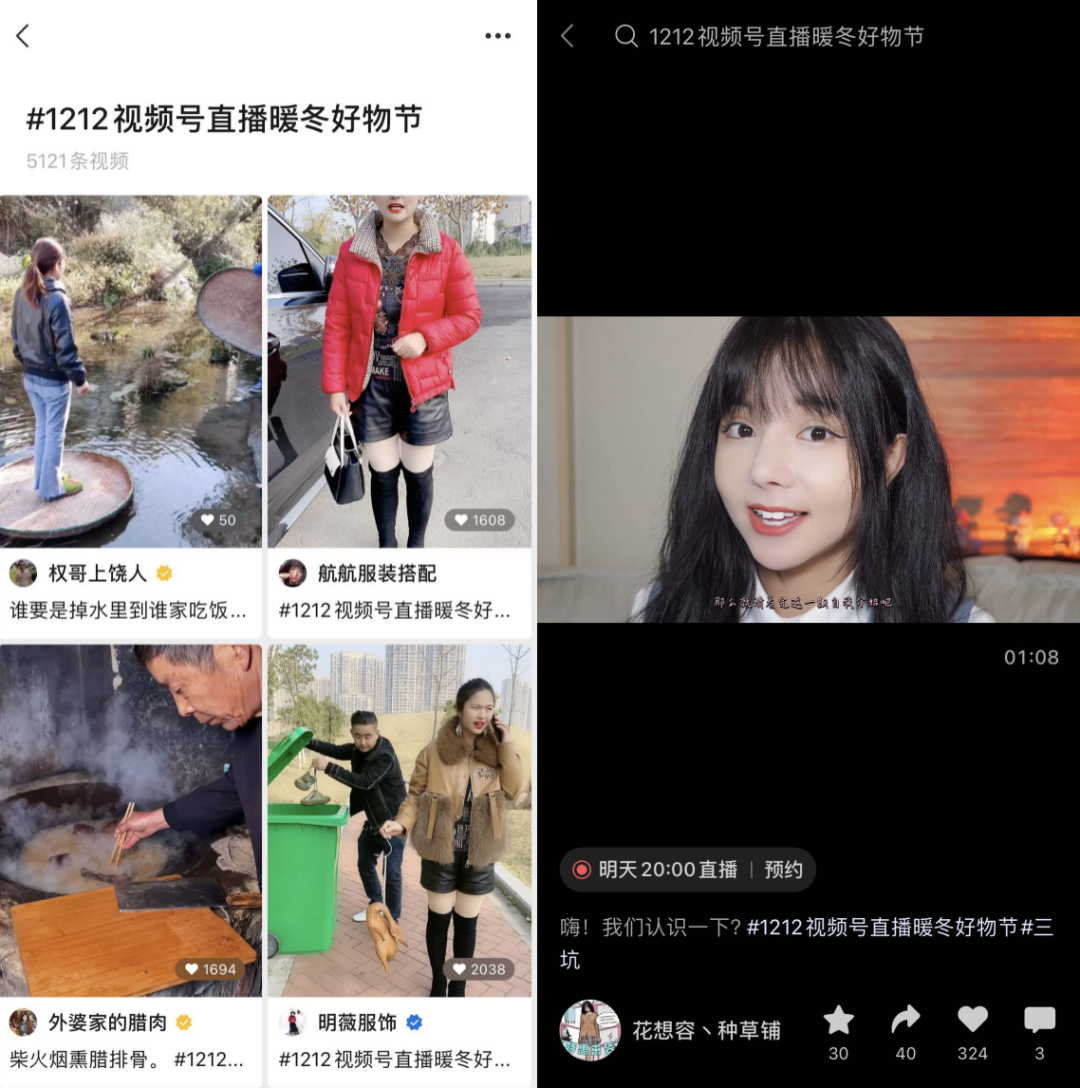Favorite the video with the star icon
1080x1088 pixels.
pyautogui.click(x=838, y=1022)
